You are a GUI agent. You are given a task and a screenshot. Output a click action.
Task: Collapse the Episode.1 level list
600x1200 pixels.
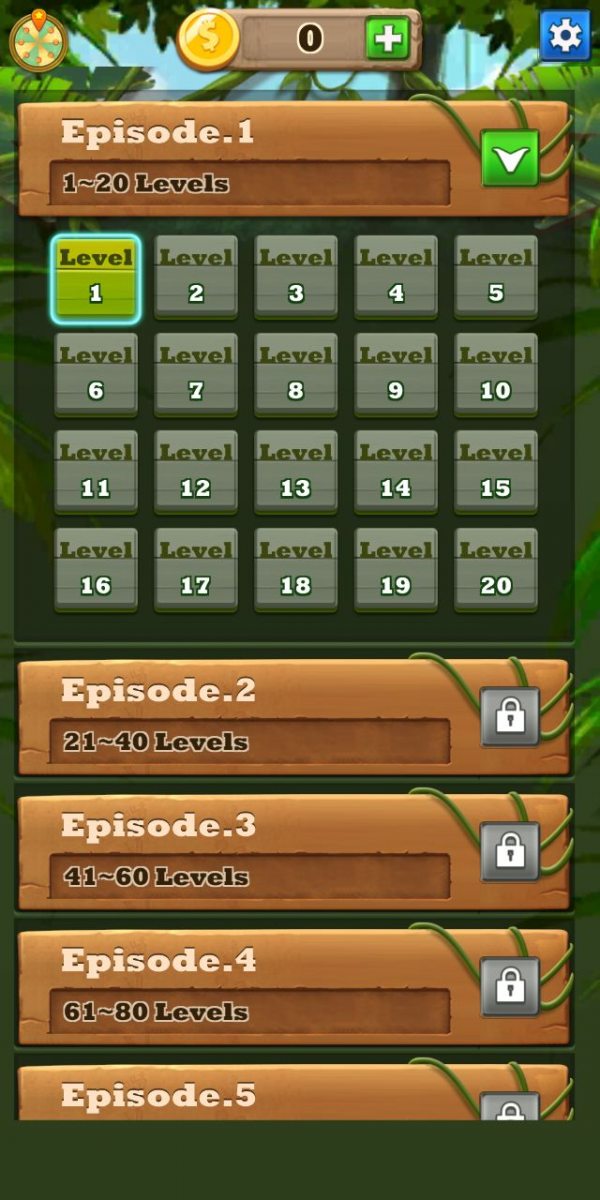[x=510, y=158]
